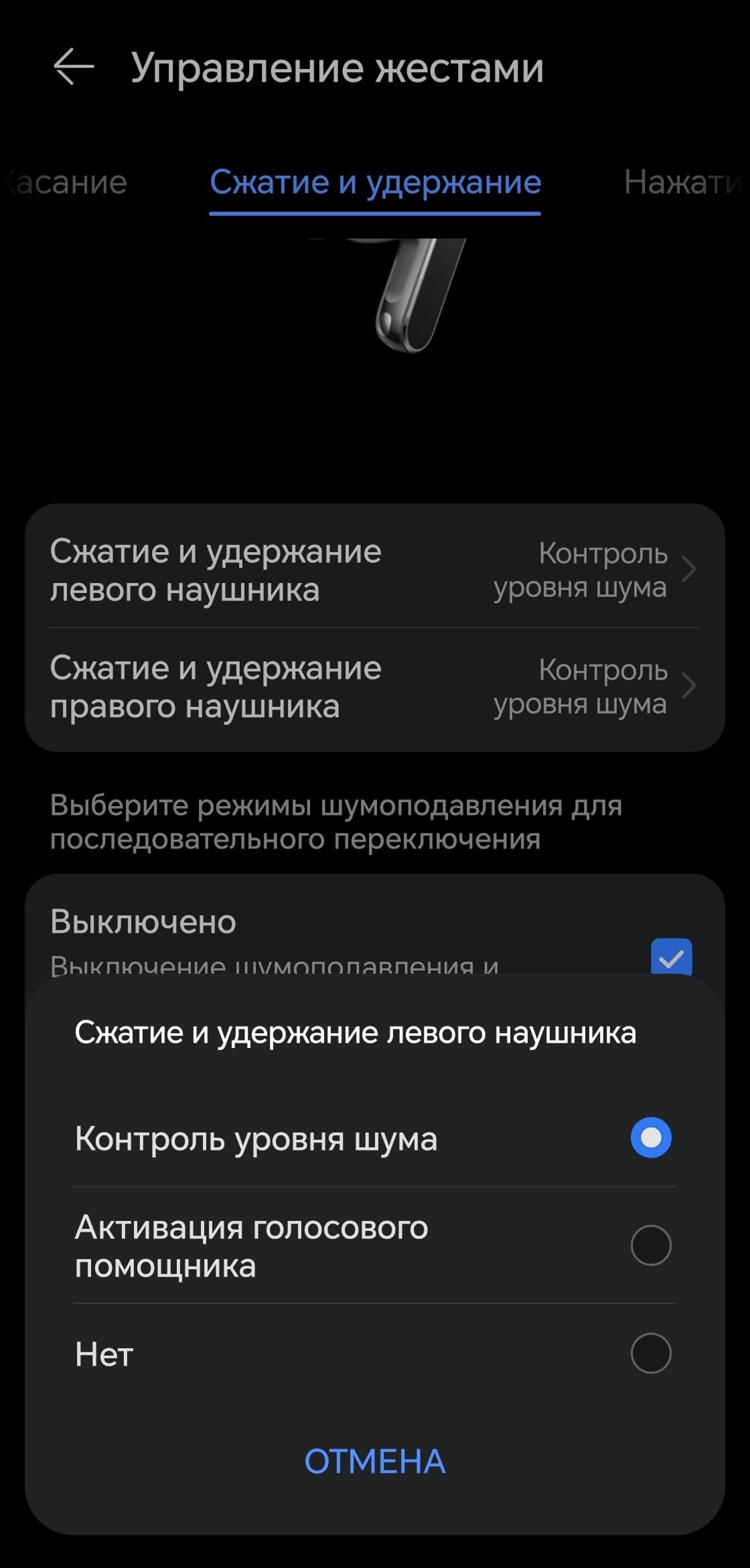The width and height of the screenshot is (750, 1568).
Task: Select Контроль уровня шума option
Action: point(650,1138)
